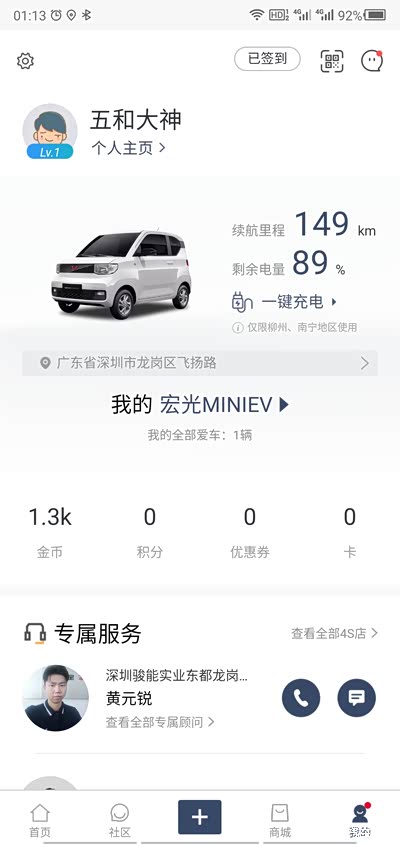This screenshot has height=844, width=400.
Task: View 金币 coins balance
Action: (x=50, y=532)
